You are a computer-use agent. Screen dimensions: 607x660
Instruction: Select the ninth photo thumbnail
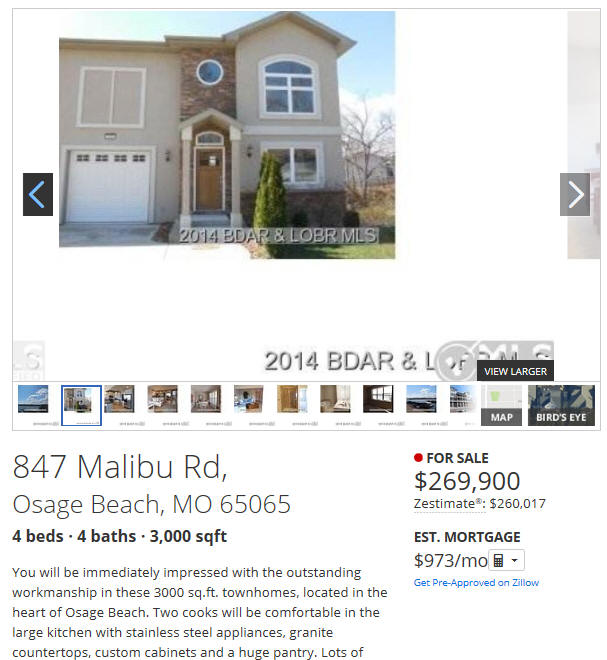tap(378, 400)
